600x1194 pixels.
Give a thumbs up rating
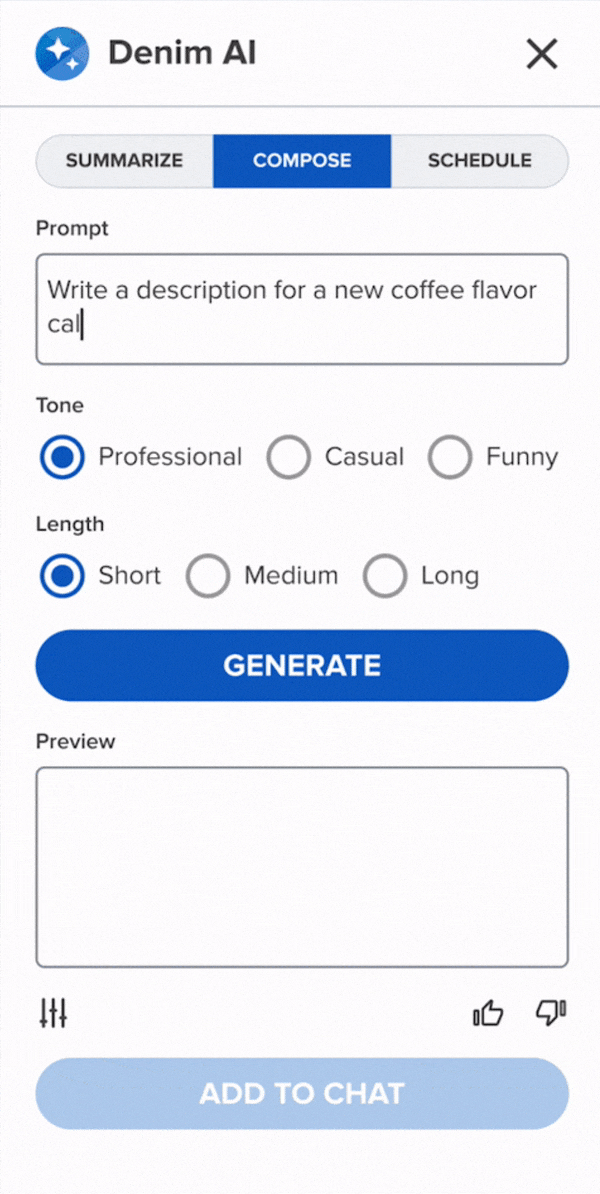(x=488, y=1014)
